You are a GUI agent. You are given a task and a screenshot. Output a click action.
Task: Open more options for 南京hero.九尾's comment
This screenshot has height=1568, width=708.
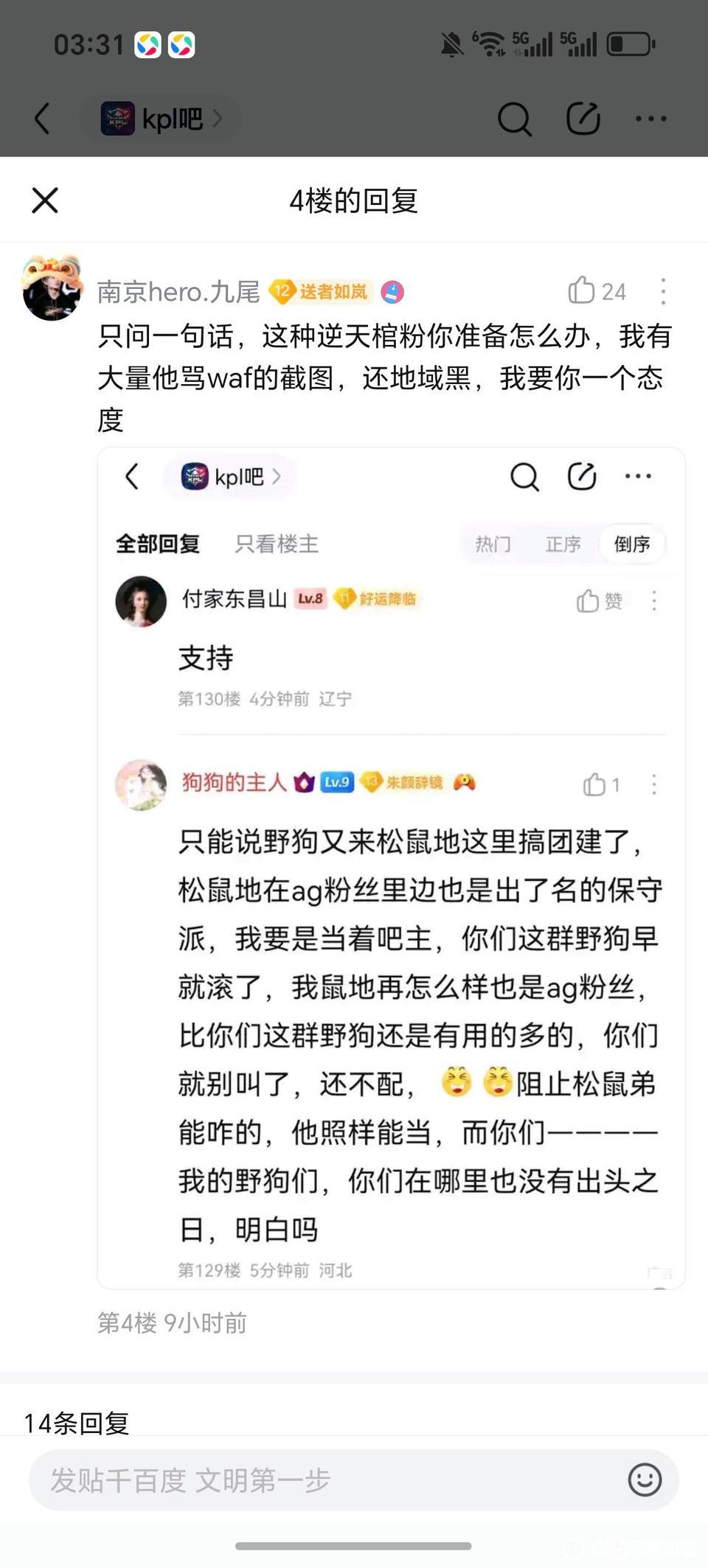tap(663, 291)
